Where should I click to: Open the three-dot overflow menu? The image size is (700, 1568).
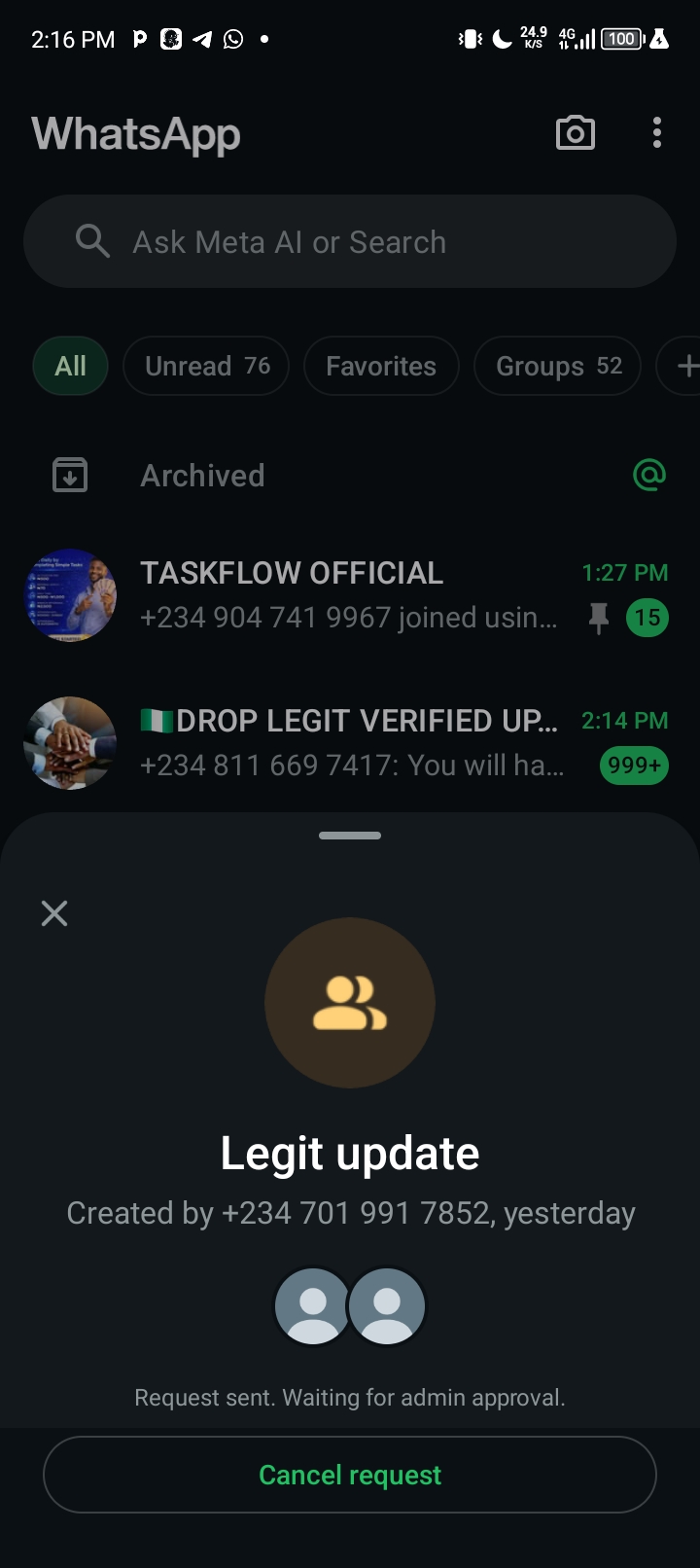(x=657, y=133)
